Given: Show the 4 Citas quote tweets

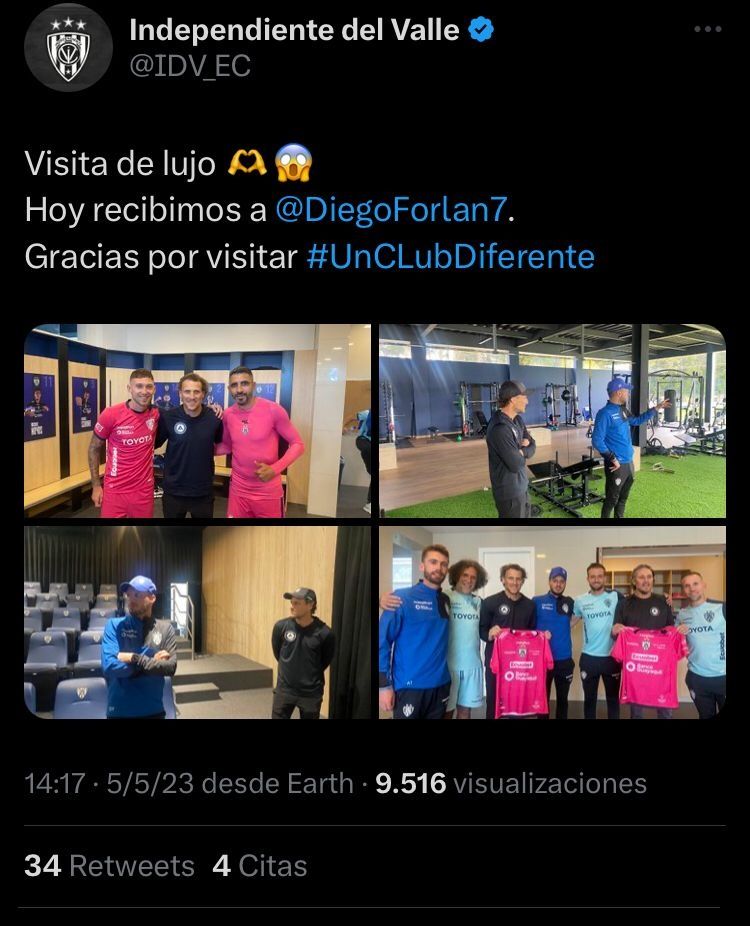Looking at the screenshot, I should tap(259, 865).
